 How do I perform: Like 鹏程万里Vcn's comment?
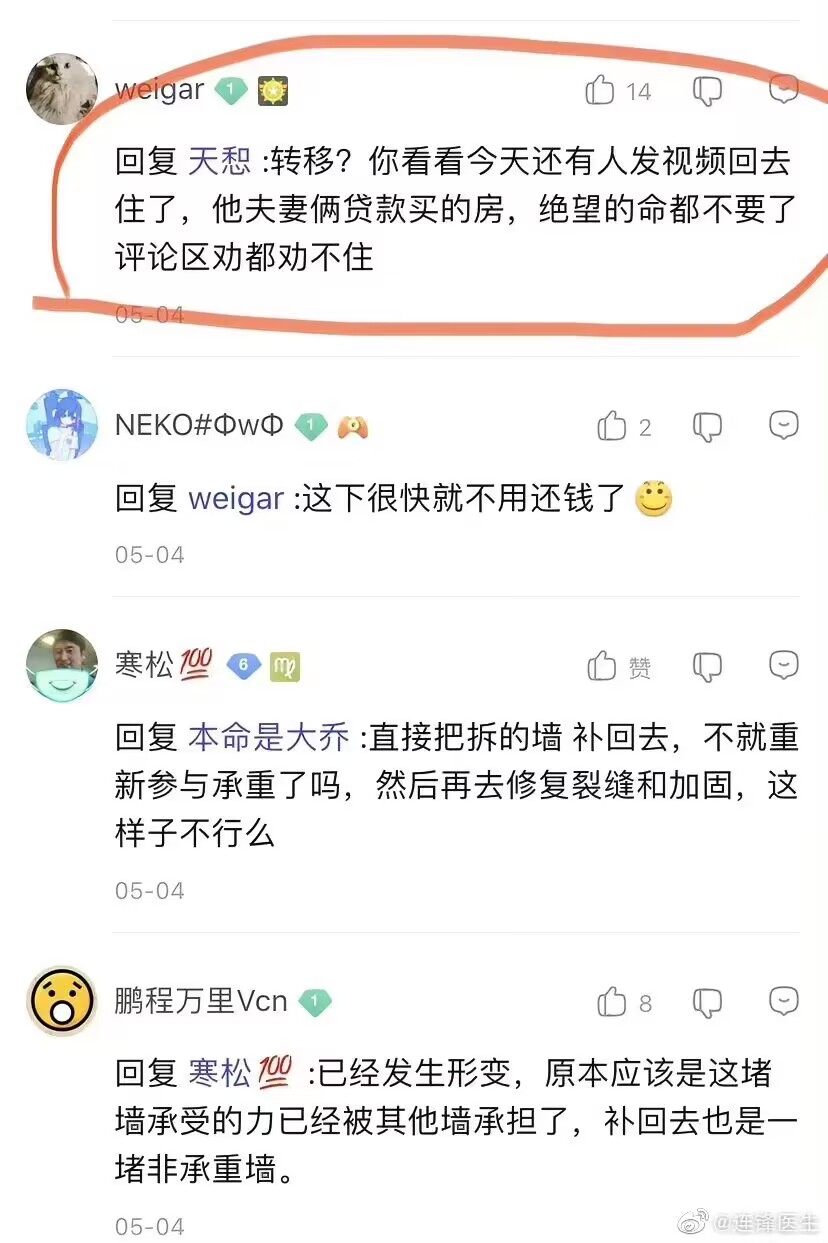click(x=612, y=1002)
